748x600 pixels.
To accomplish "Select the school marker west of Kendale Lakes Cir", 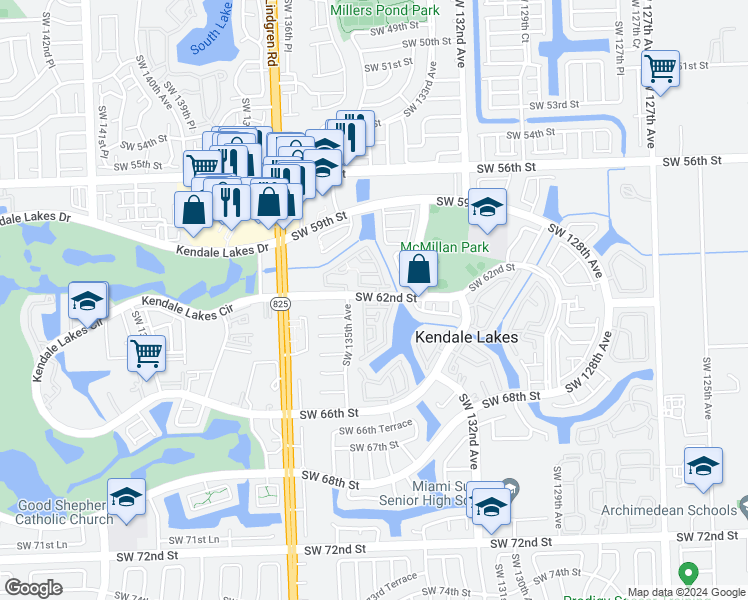I will (x=87, y=301).
